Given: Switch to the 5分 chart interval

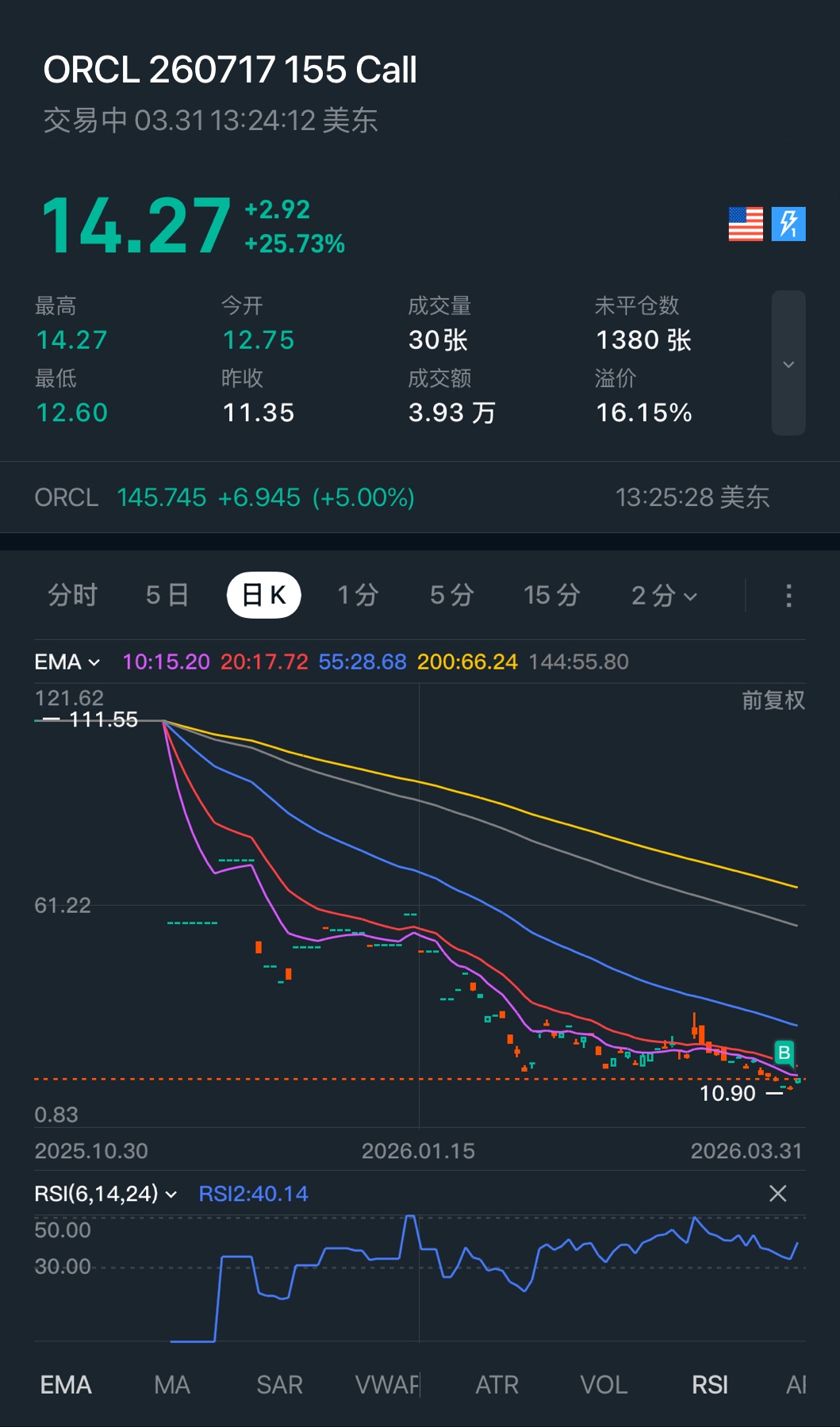Looking at the screenshot, I should (x=451, y=595).
